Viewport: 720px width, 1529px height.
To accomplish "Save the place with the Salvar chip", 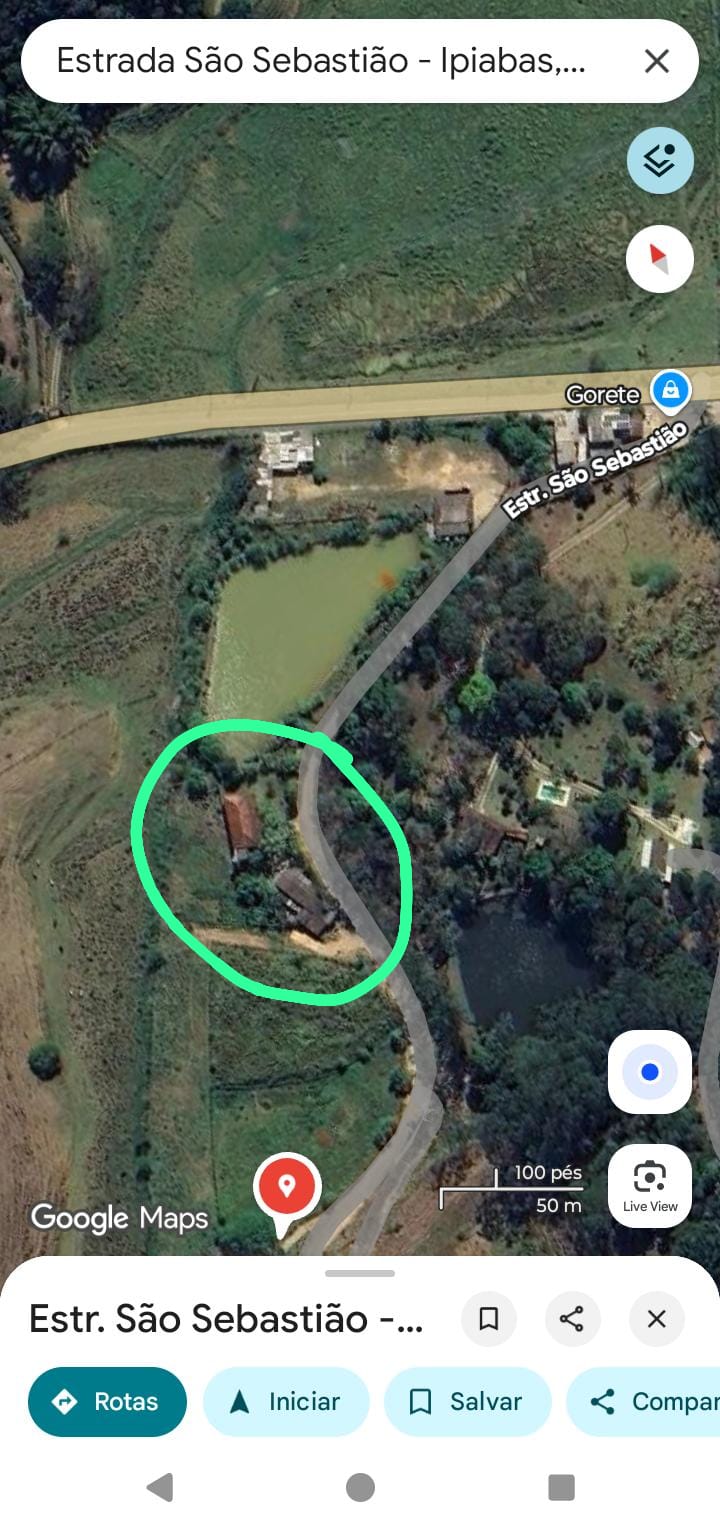I will coord(467,1402).
